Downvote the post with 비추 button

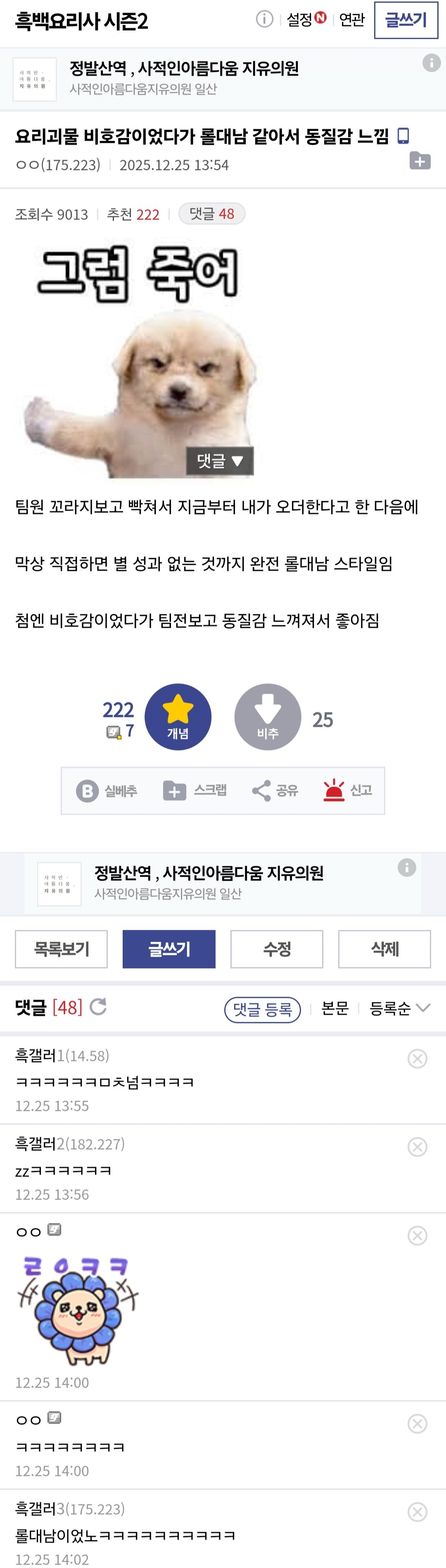[268, 717]
